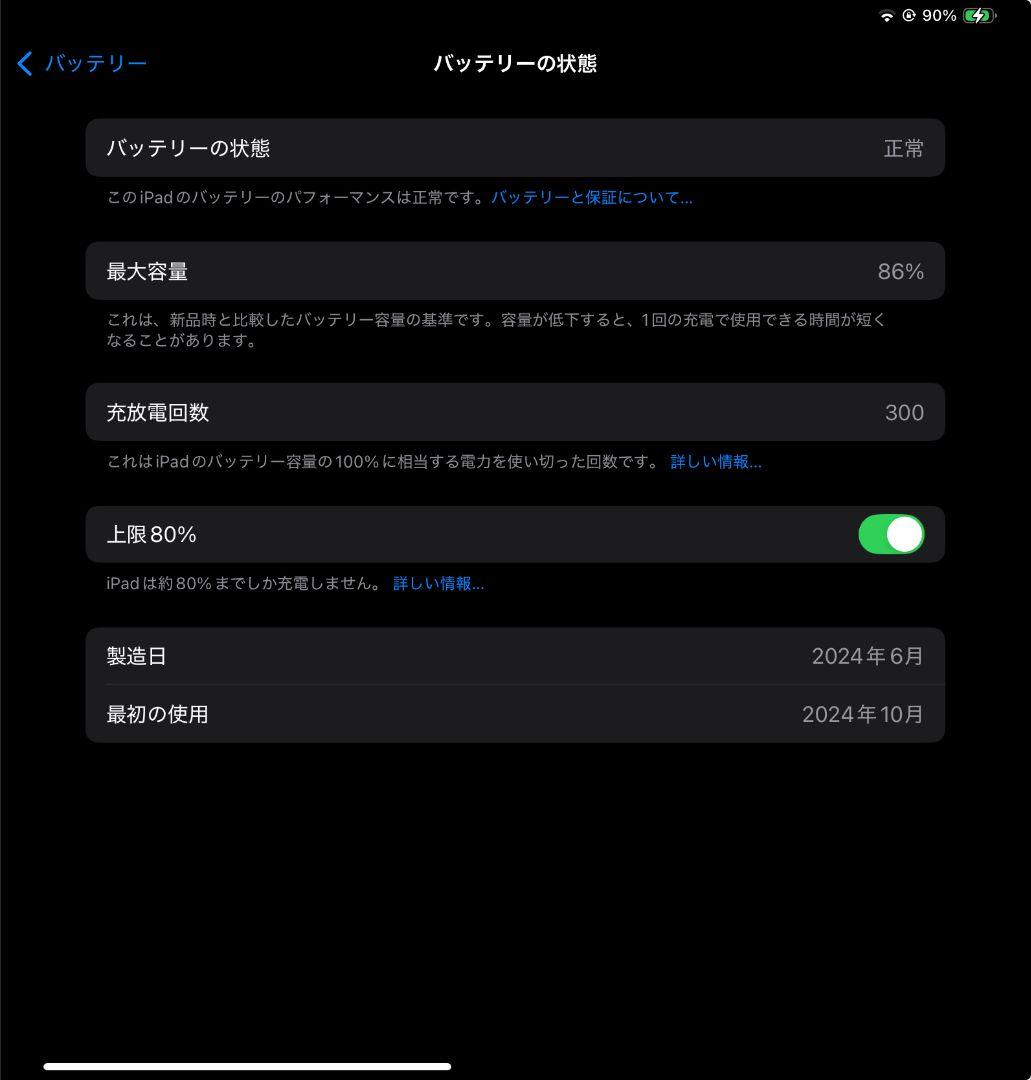
Task: Tap the home indicator bar at the bottom
Action: pyautogui.click(x=248, y=1065)
